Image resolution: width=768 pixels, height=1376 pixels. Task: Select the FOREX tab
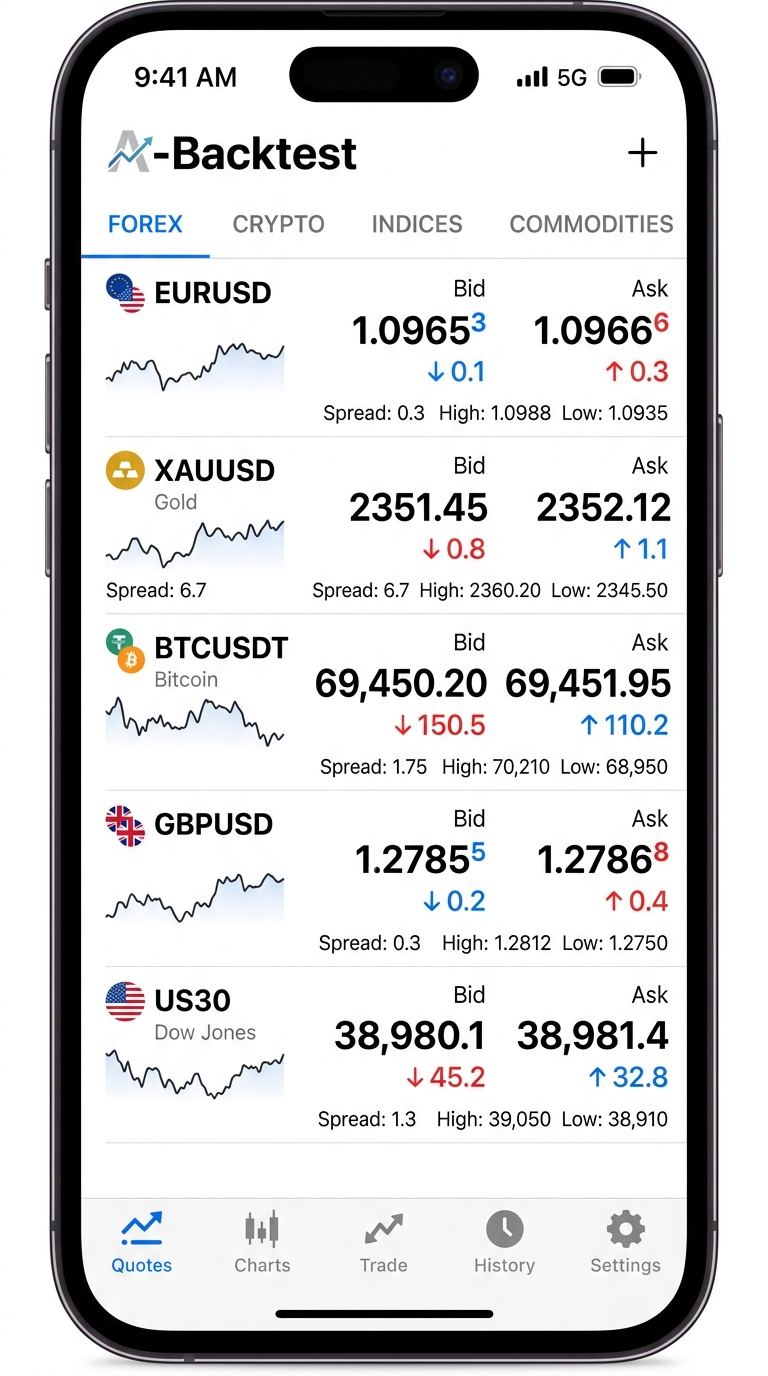(x=146, y=224)
